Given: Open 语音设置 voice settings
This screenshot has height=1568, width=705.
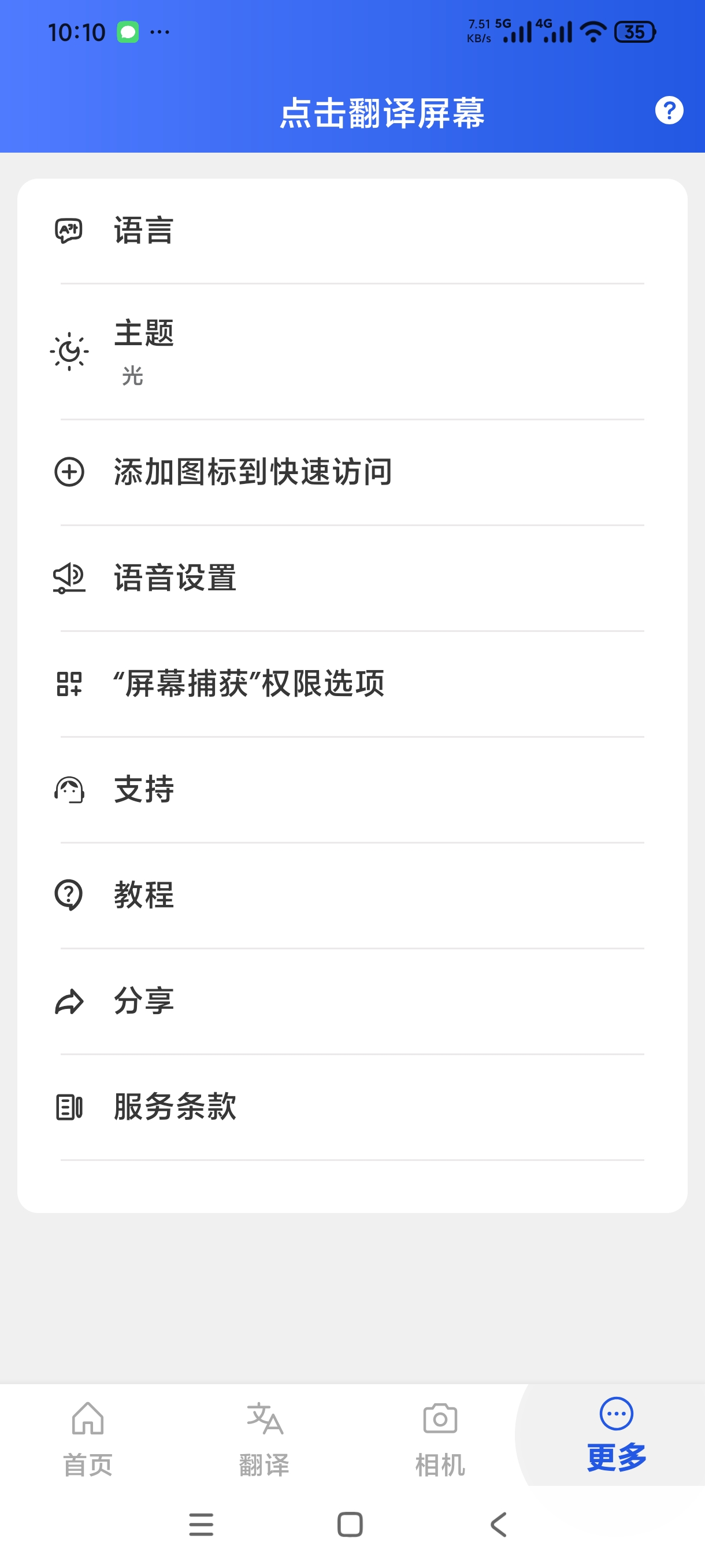Looking at the screenshot, I should (x=352, y=578).
